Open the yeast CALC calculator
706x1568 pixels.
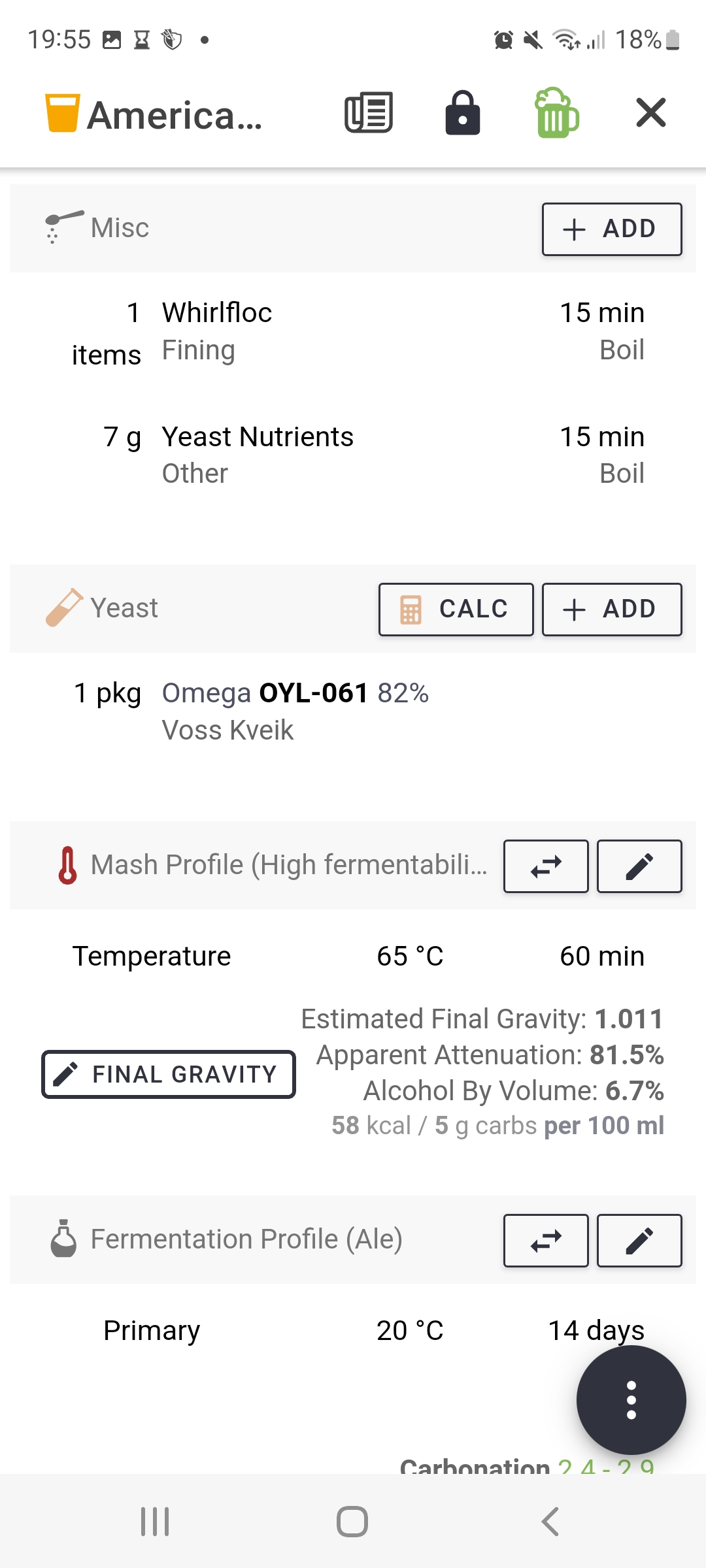456,610
